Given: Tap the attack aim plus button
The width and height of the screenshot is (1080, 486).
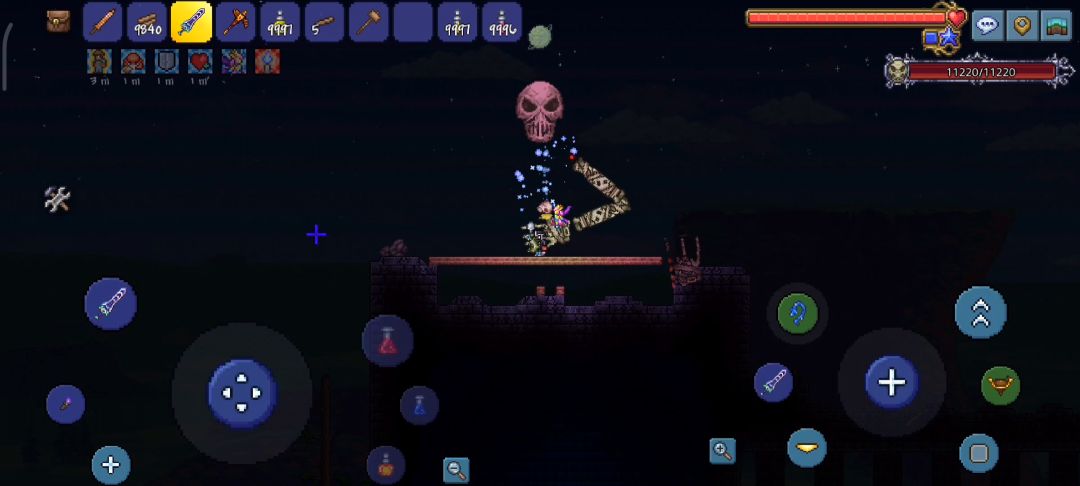Looking at the screenshot, I should (x=891, y=382).
